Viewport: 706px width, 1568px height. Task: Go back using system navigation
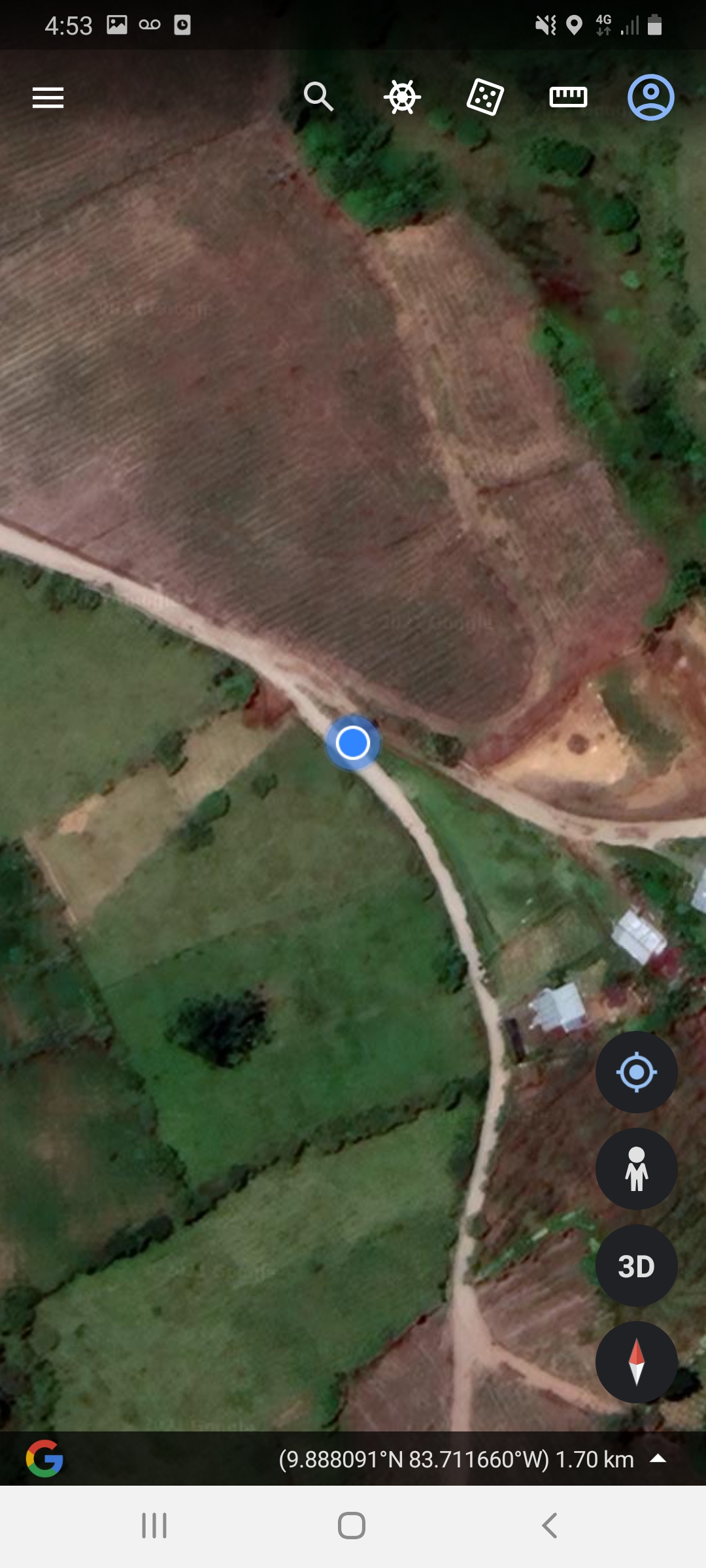coord(550,1526)
